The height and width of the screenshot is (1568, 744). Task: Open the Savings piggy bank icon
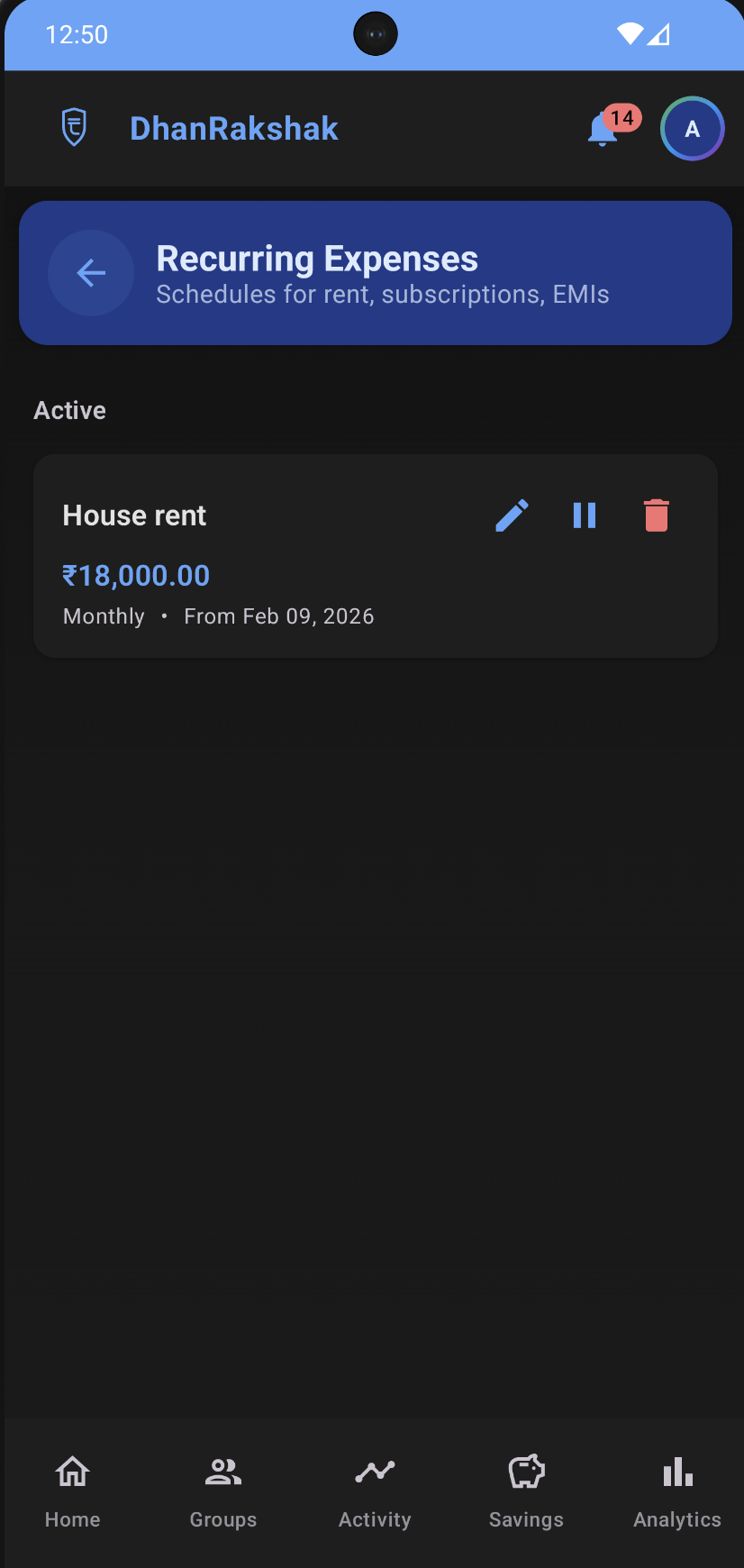(525, 1471)
